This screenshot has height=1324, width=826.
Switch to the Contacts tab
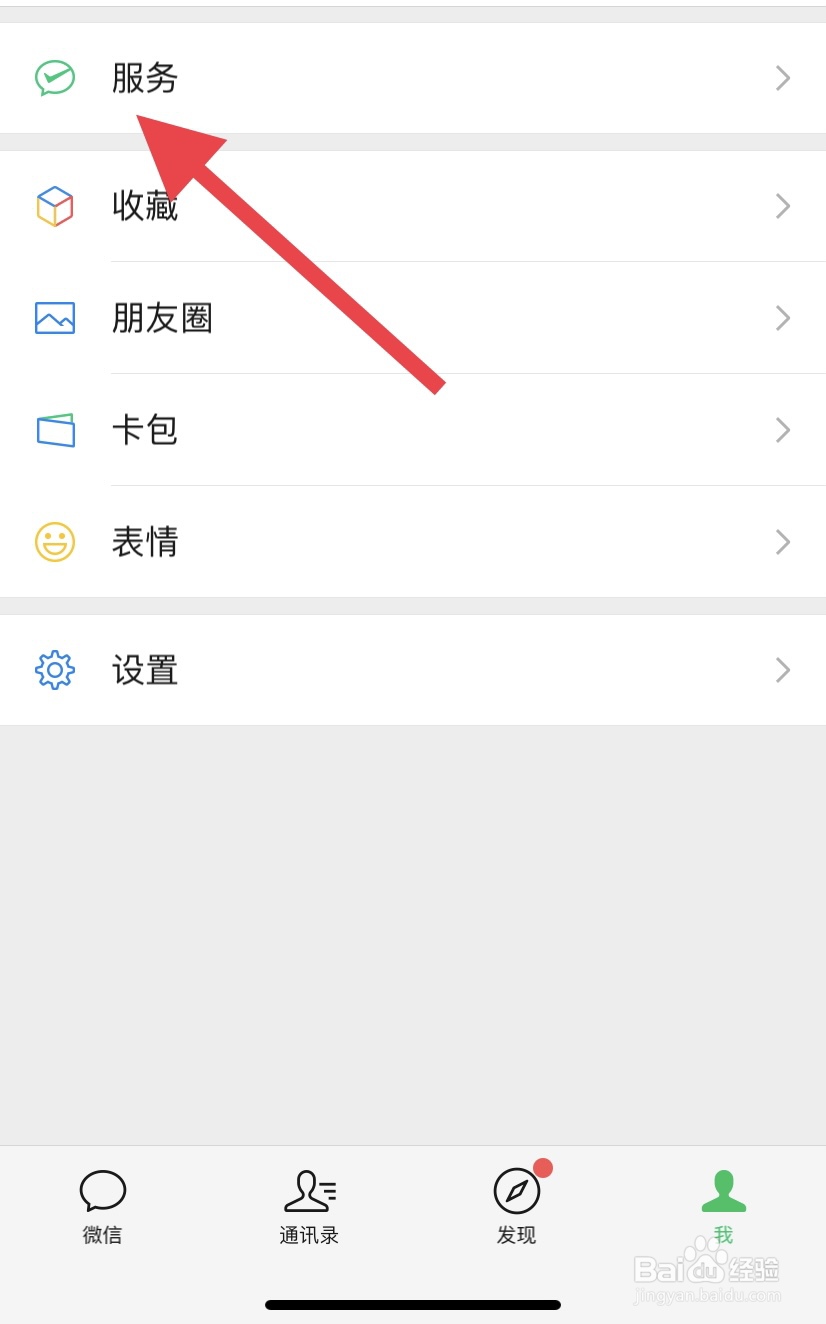309,1205
